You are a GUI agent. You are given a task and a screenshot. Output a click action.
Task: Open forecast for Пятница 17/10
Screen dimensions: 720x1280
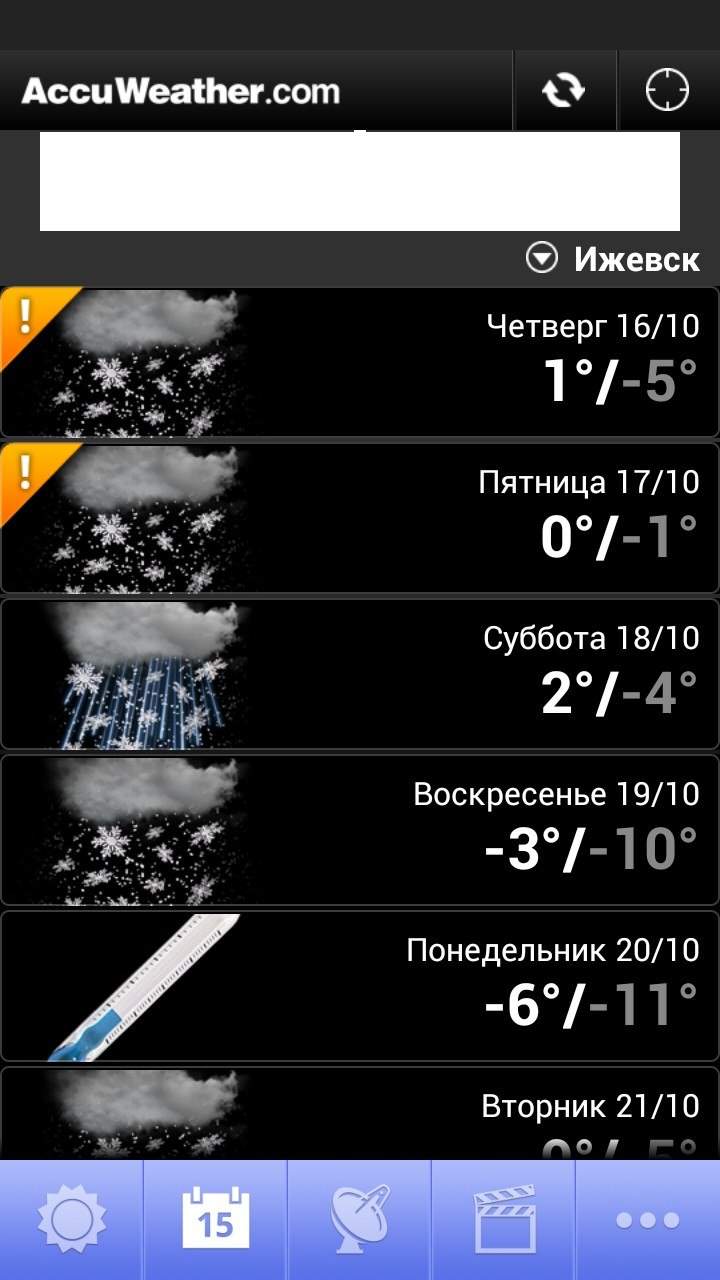coord(360,518)
